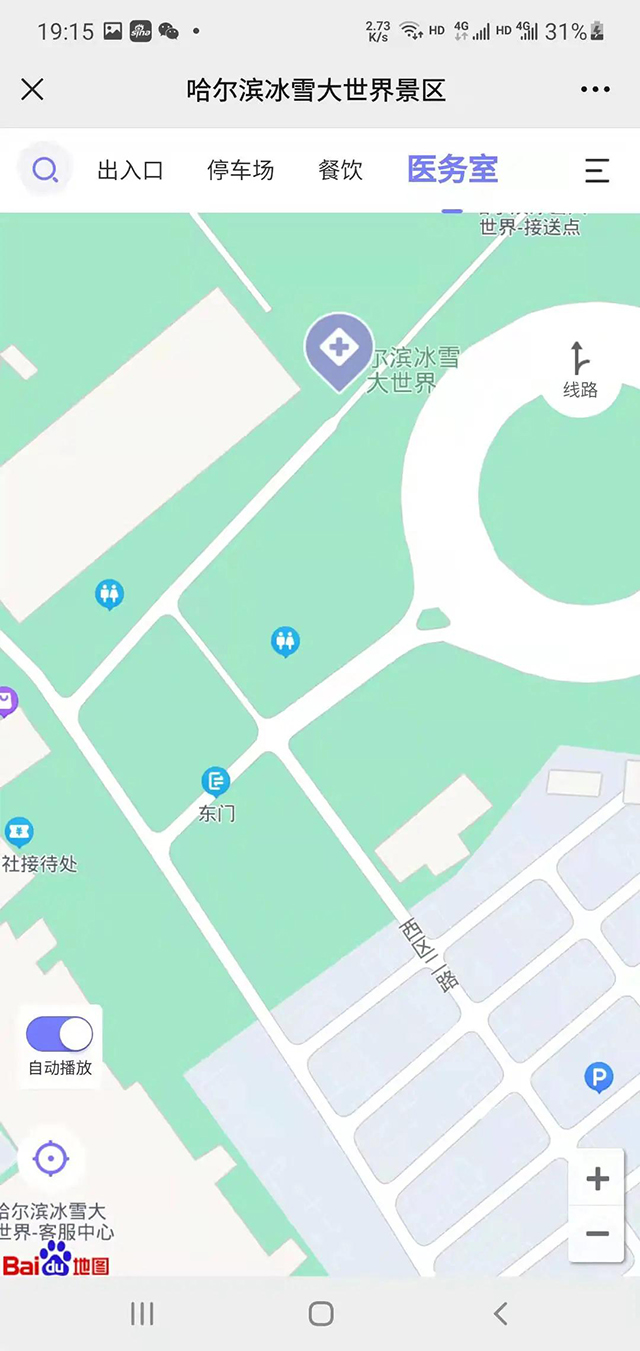Switch to the 停车场 tab
Viewport: 640px width, 1351px height.
pos(240,171)
